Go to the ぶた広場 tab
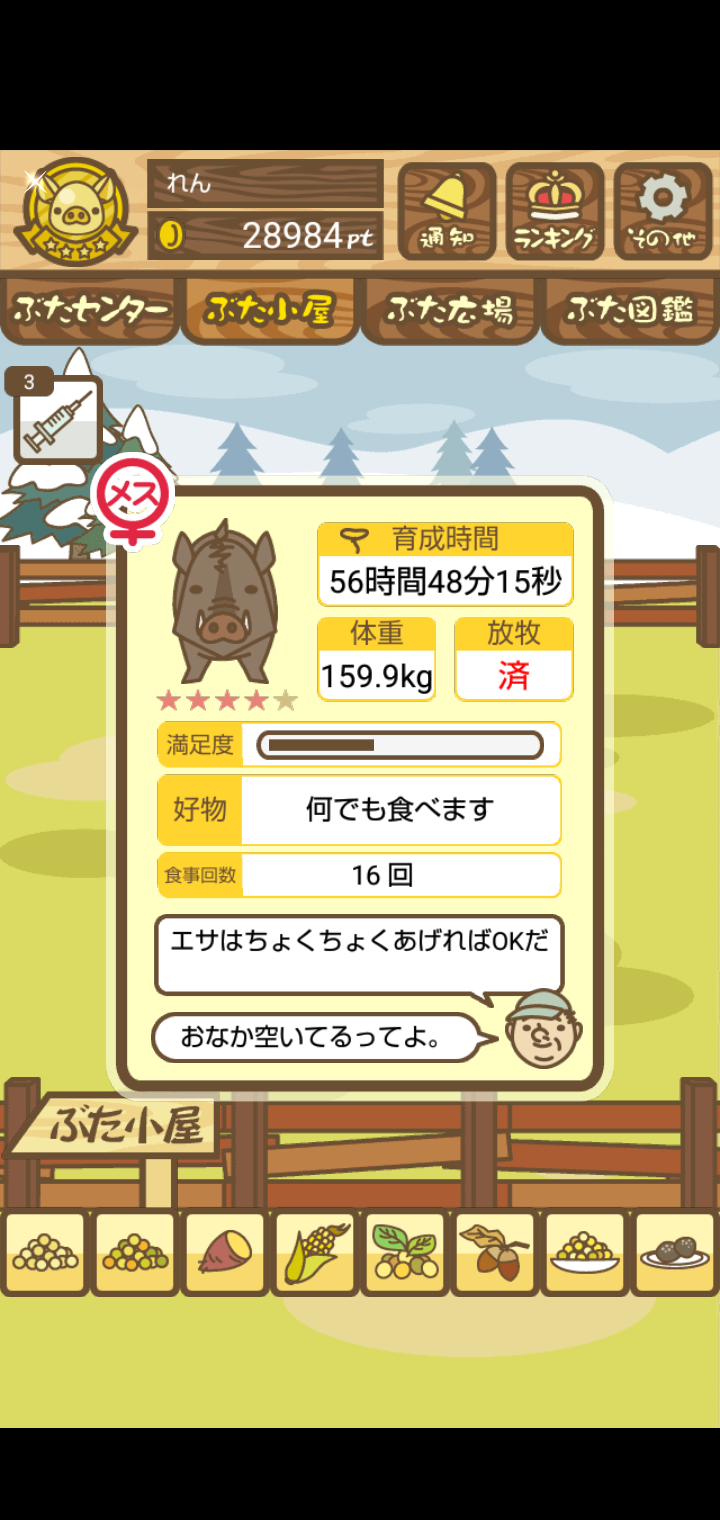Image resolution: width=720 pixels, height=1520 pixels. click(x=450, y=310)
